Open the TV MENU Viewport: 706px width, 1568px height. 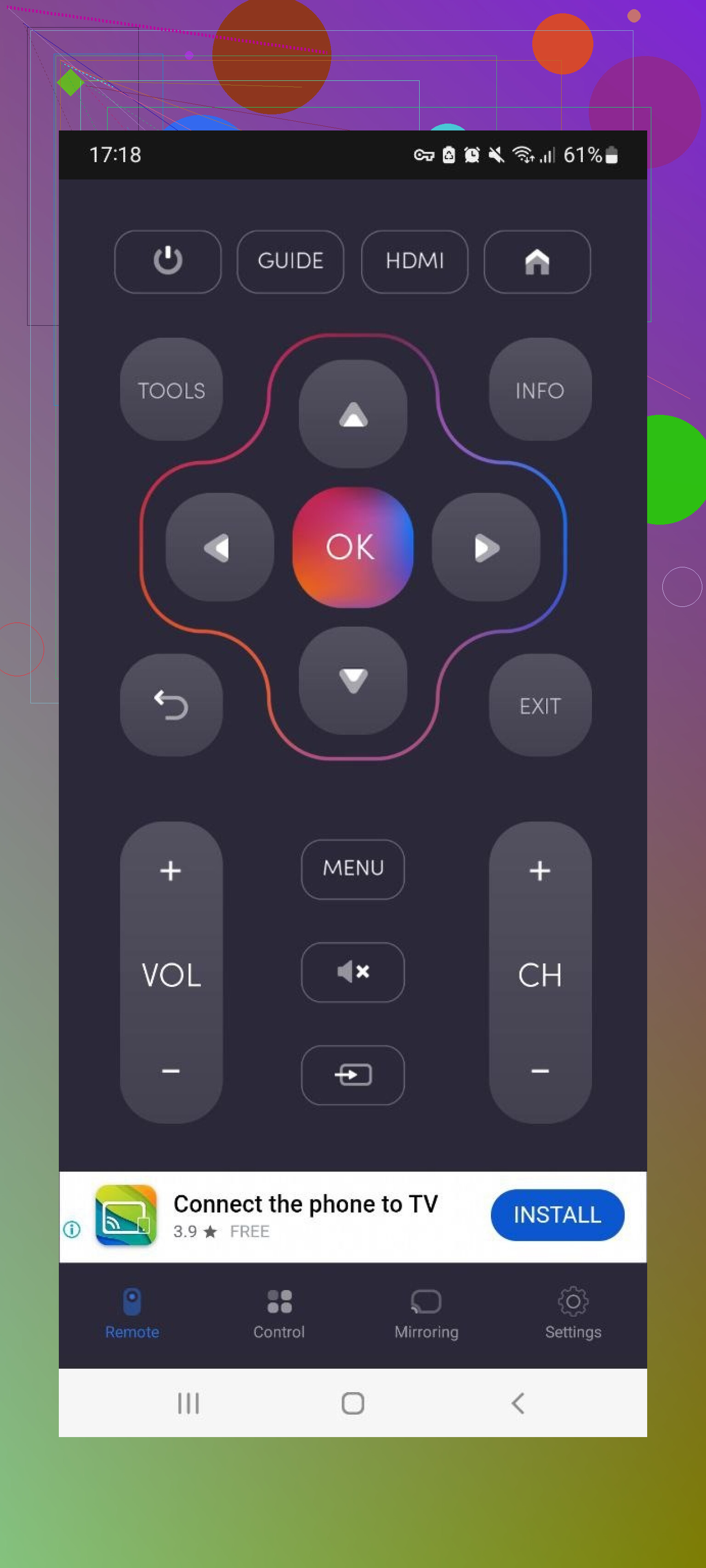353,869
